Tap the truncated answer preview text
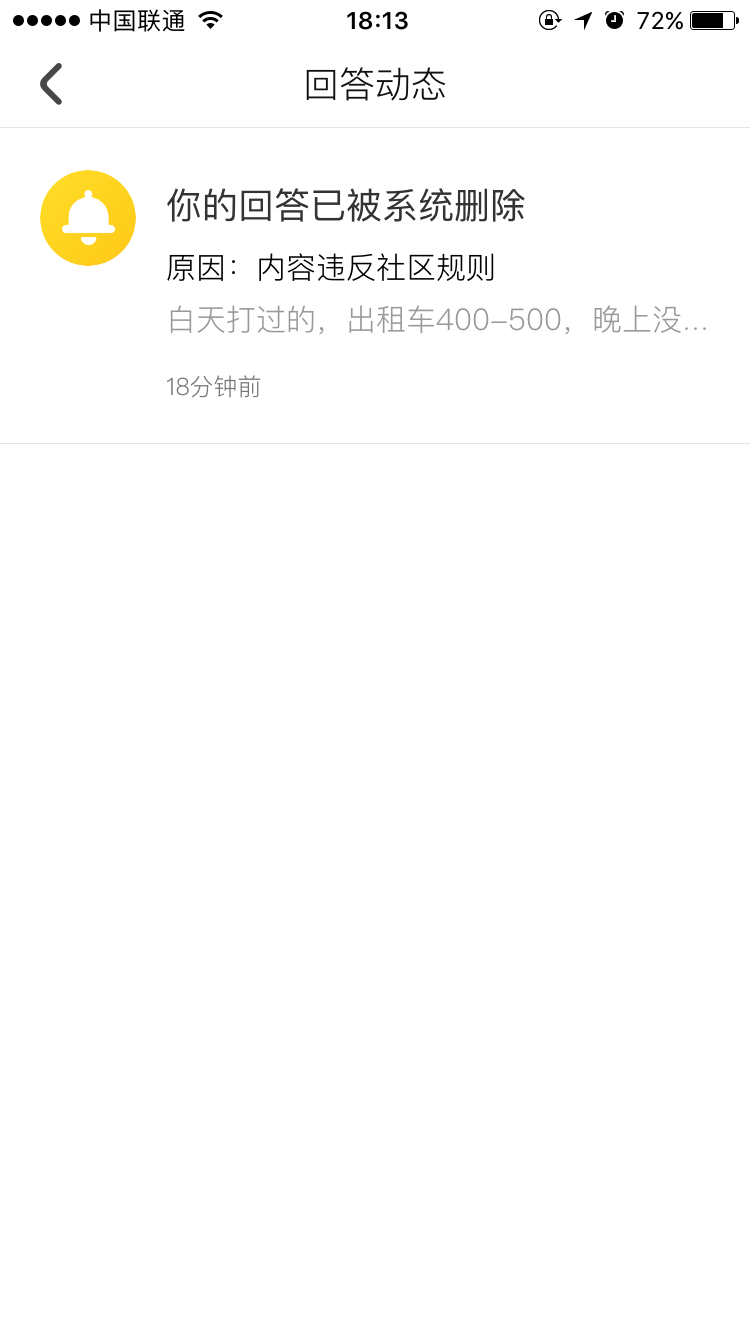Image resolution: width=750 pixels, height=1334 pixels. click(x=440, y=320)
